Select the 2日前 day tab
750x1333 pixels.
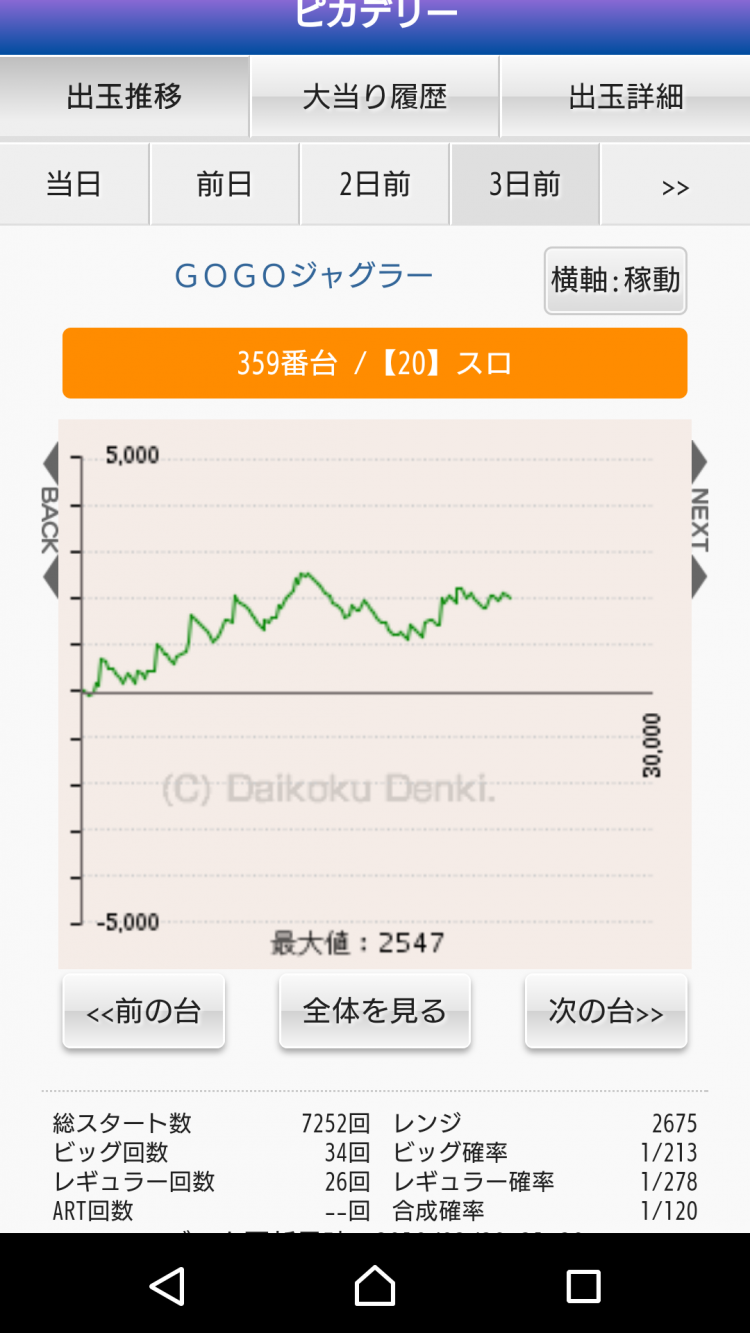(x=374, y=184)
